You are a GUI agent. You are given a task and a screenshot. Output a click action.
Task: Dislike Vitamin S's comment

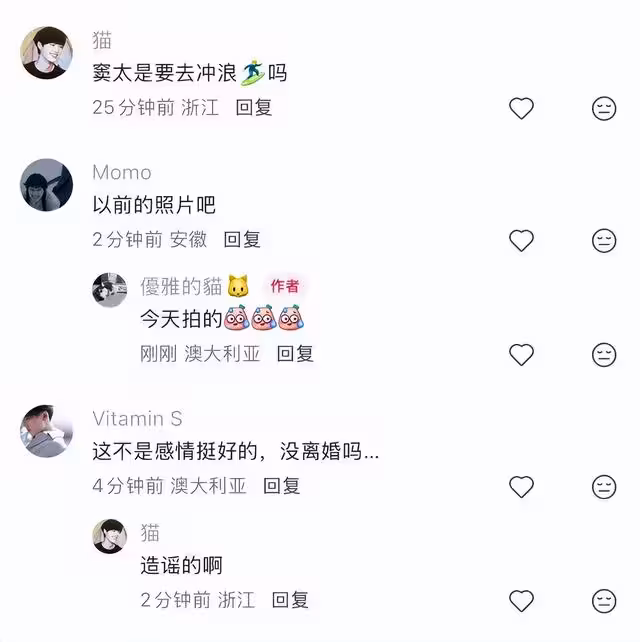point(604,487)
